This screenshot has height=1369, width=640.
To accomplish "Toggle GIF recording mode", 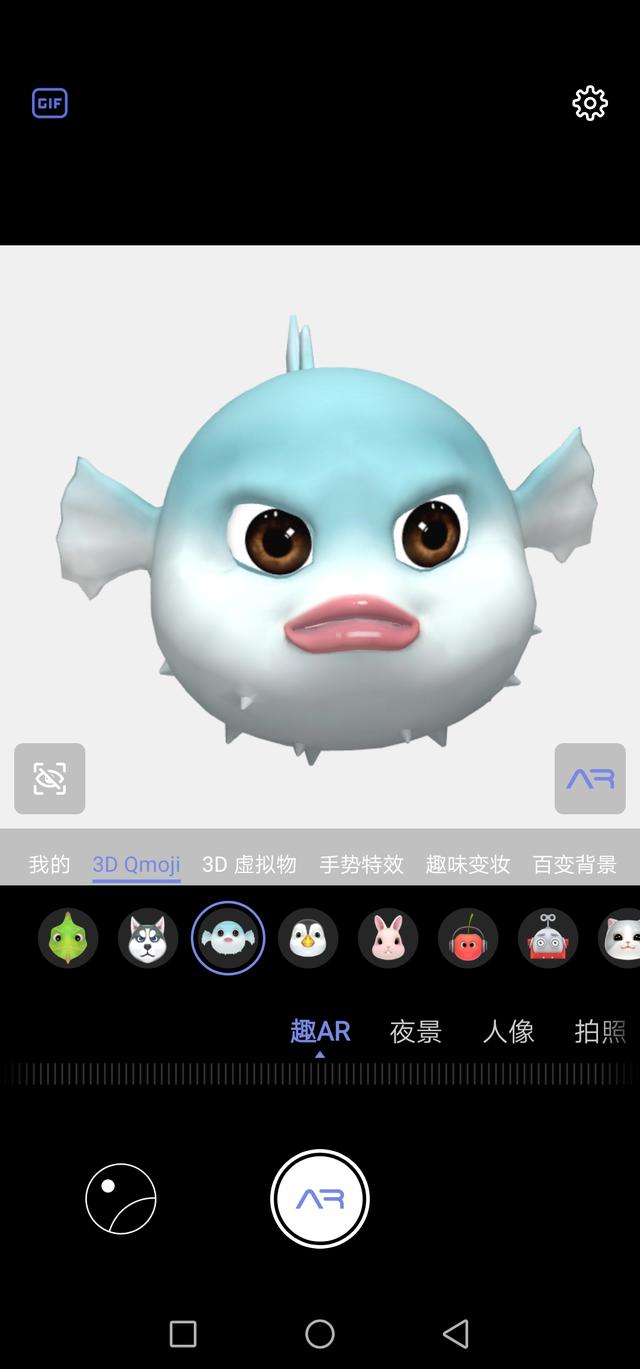I will (49, 103).
